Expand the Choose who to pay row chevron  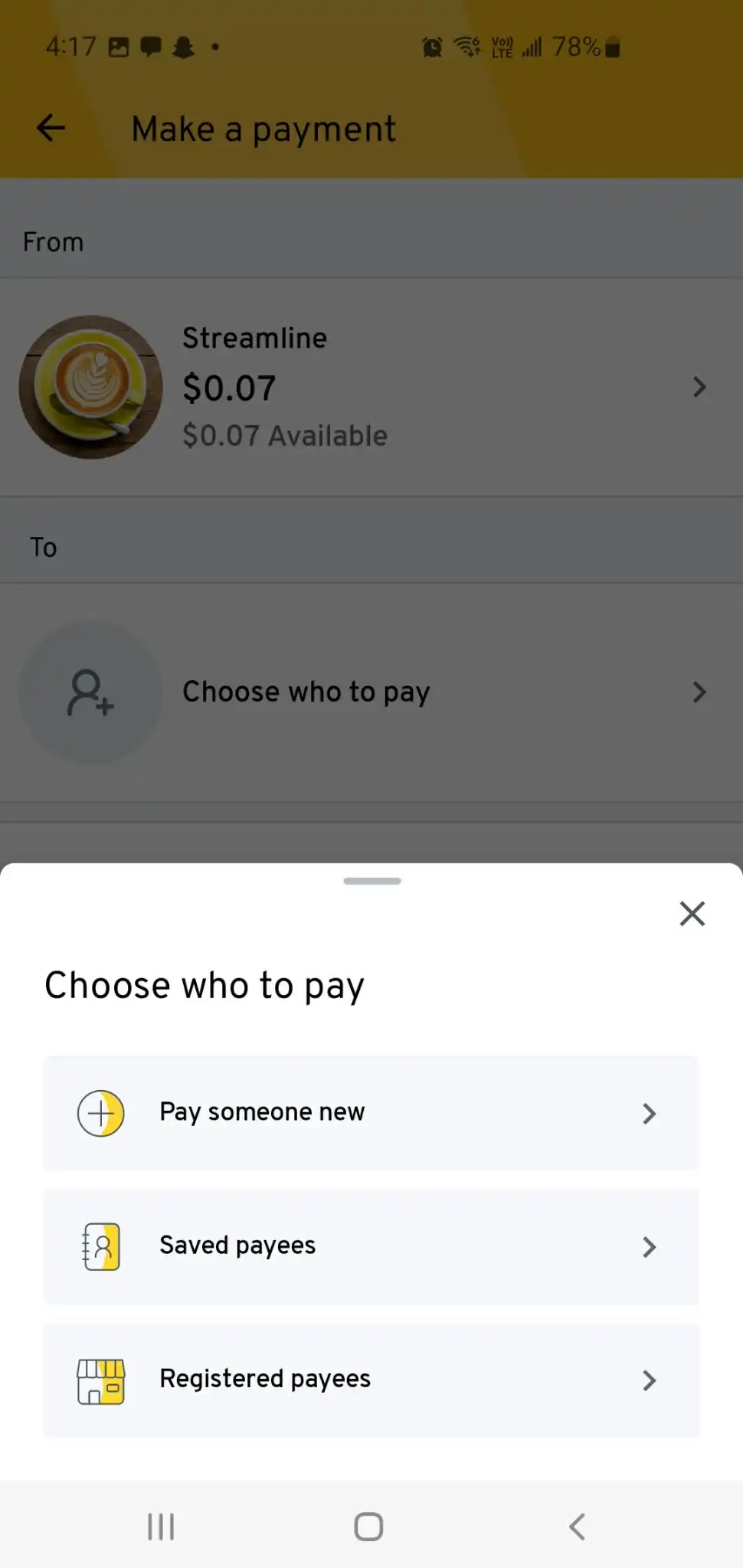point(699,692)
